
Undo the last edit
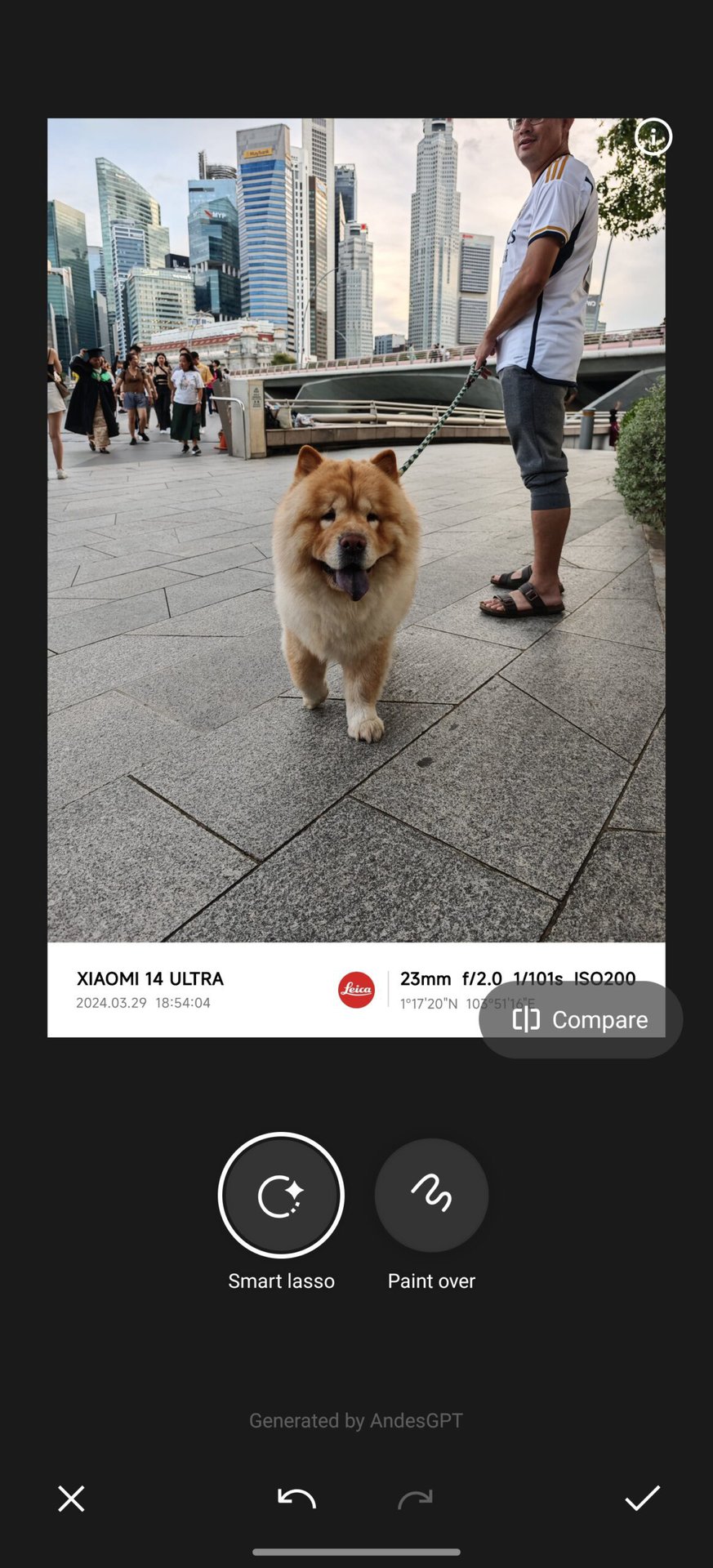296,1499
